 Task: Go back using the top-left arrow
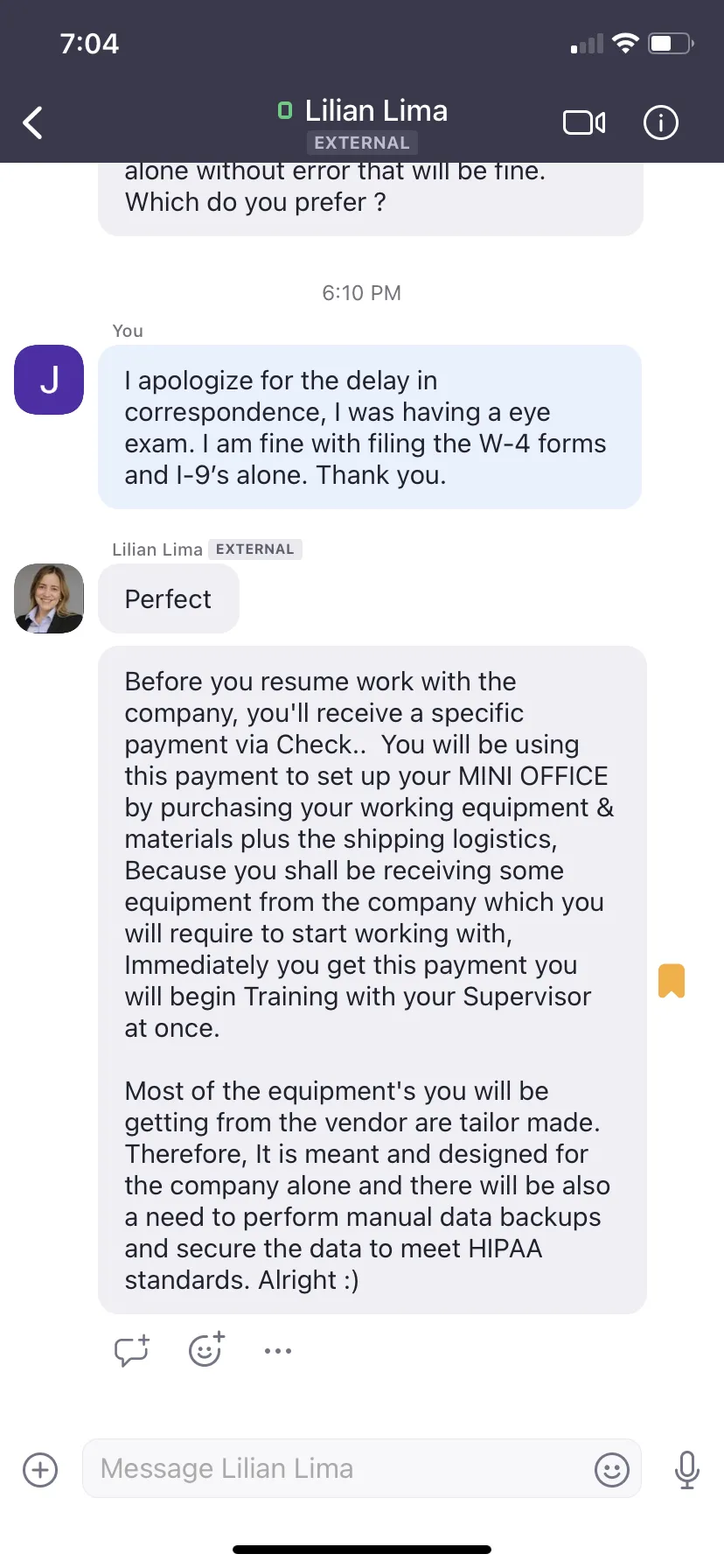[33, 122]
